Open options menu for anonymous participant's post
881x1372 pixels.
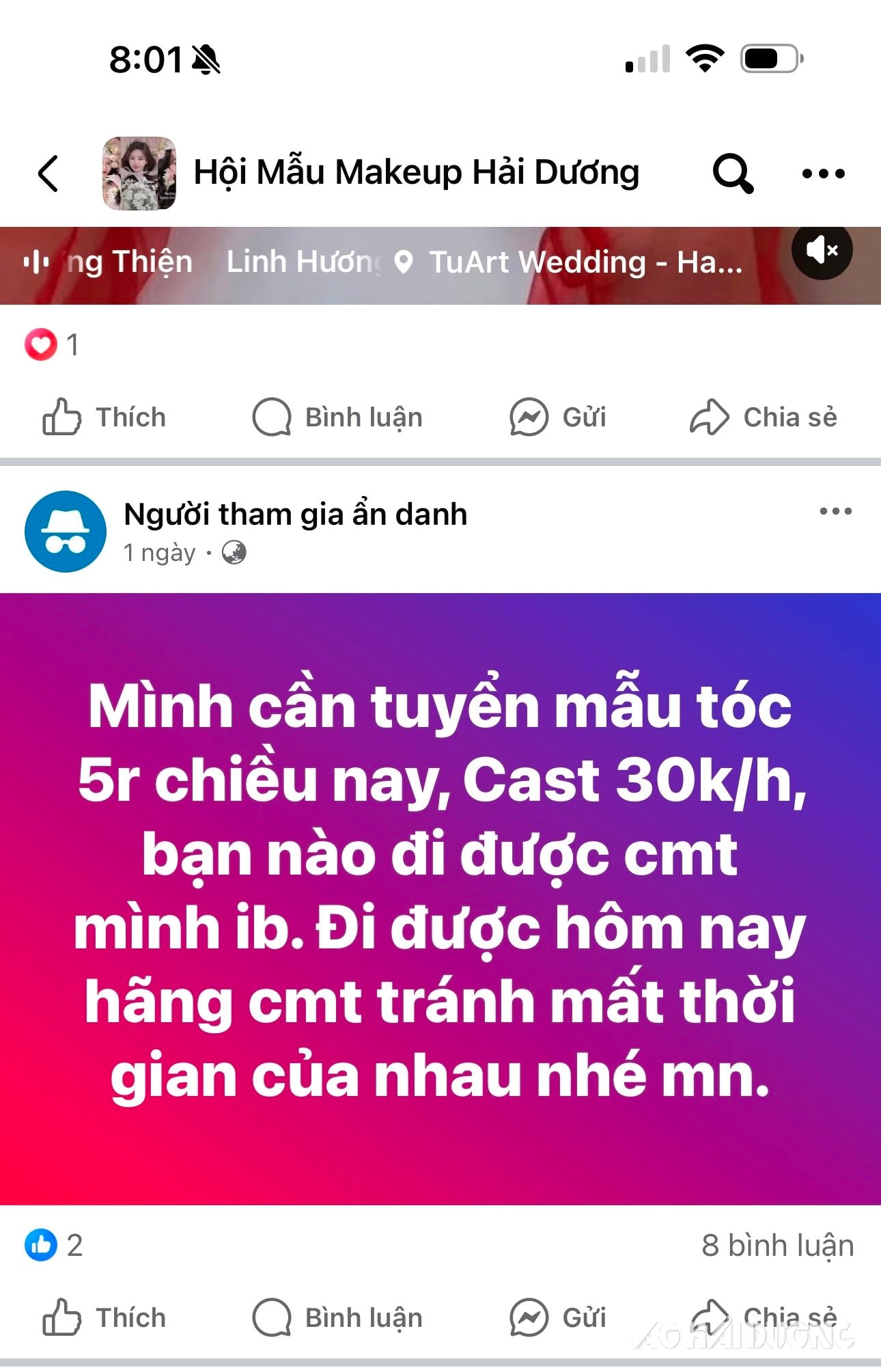click(835, 512)
